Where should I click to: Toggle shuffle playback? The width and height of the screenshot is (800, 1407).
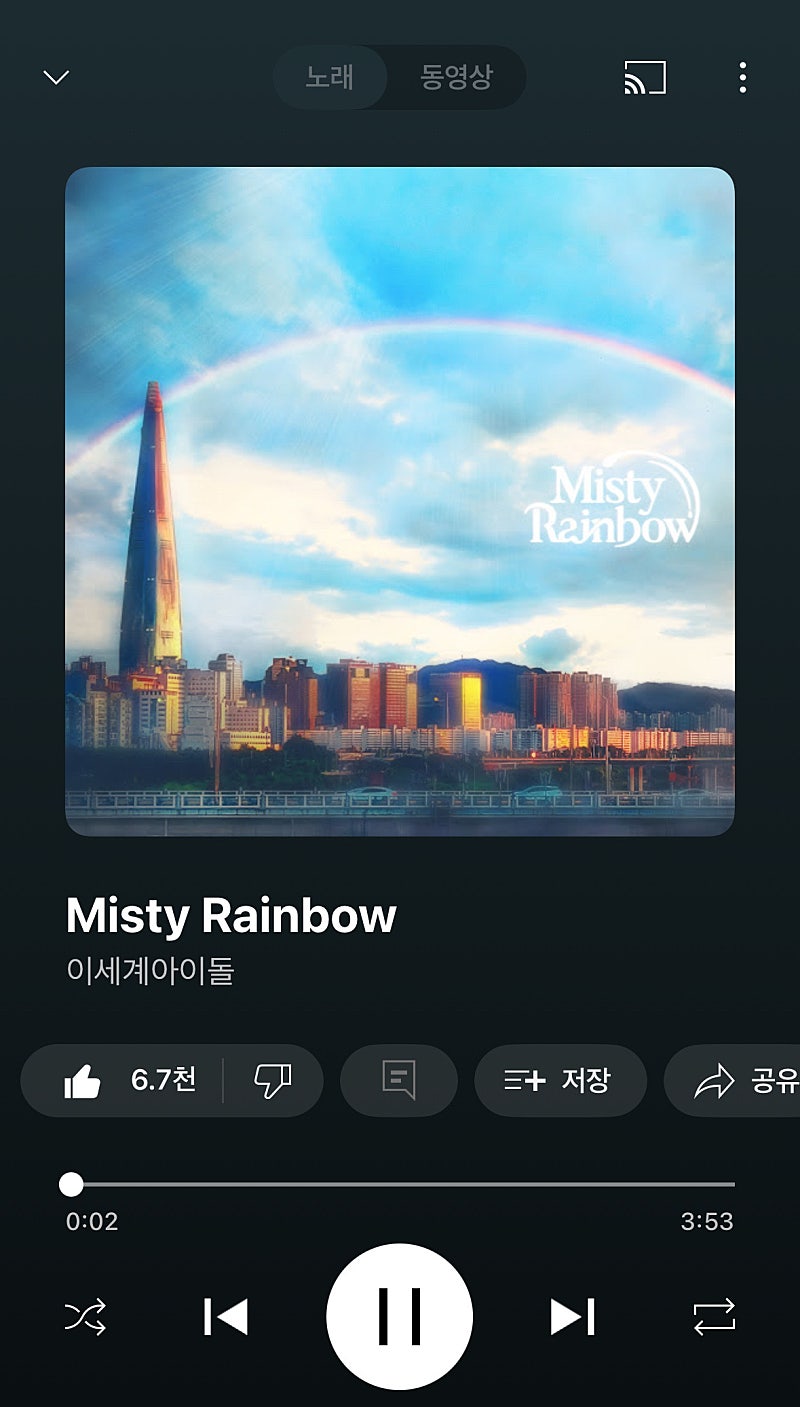pyautogui.click(x=85, y=1316)
